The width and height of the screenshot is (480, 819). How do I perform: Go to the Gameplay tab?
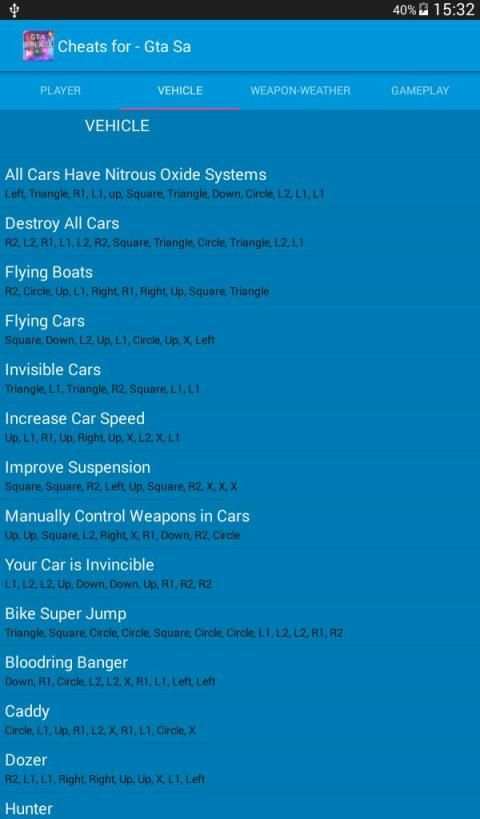[420, 90]
